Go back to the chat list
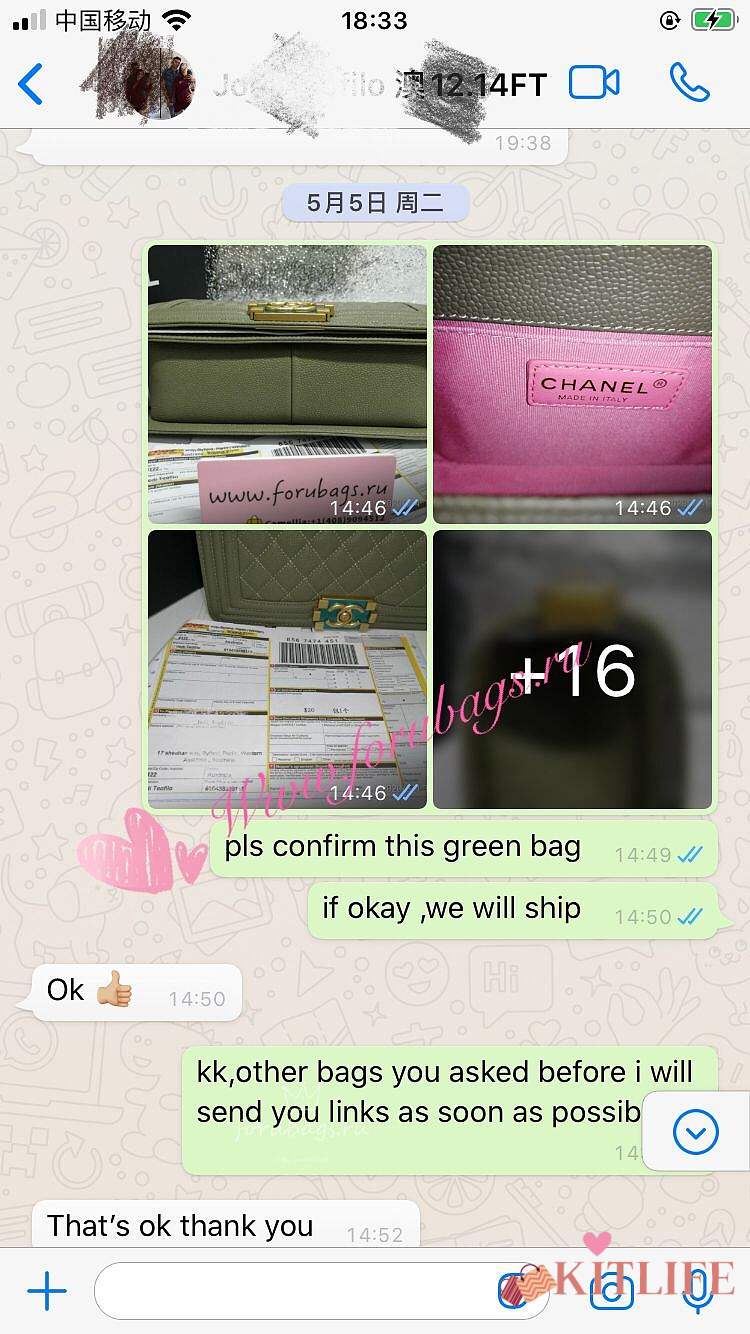The image size is (750, 1334). coord(32,84)
